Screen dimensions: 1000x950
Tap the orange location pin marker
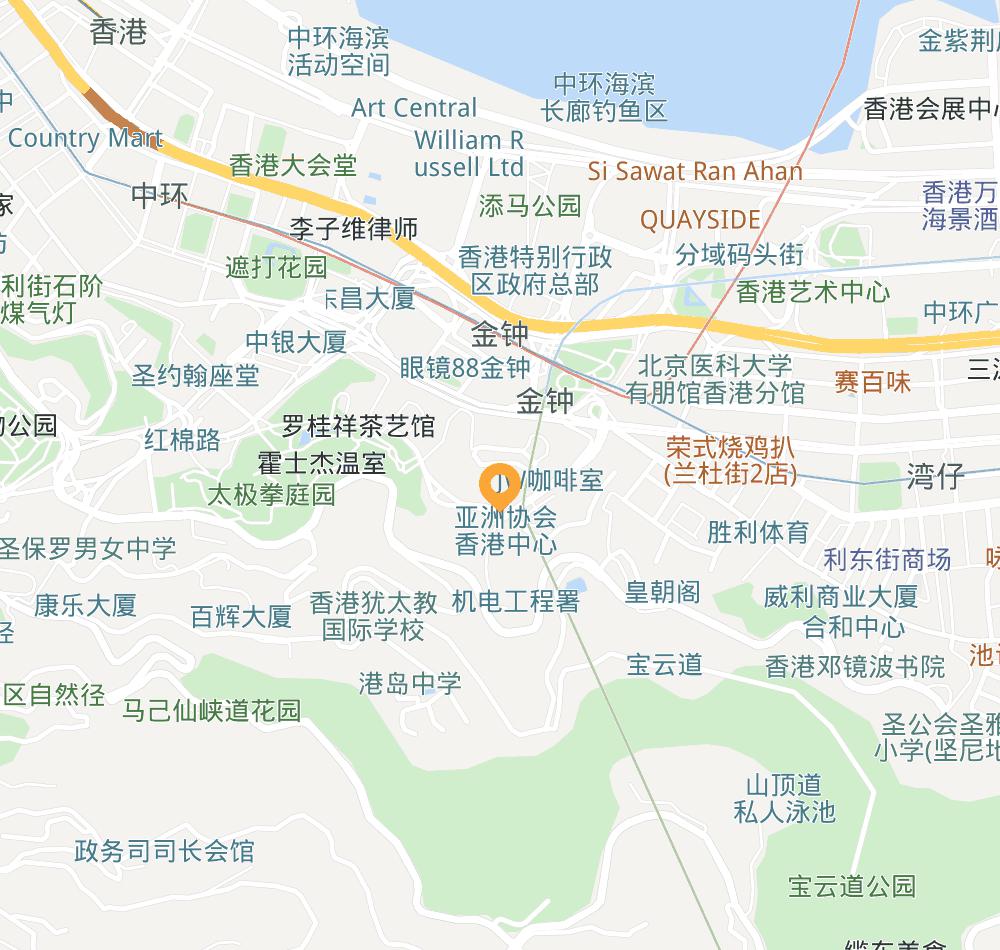pyautogui.click(x=499, y=484)
